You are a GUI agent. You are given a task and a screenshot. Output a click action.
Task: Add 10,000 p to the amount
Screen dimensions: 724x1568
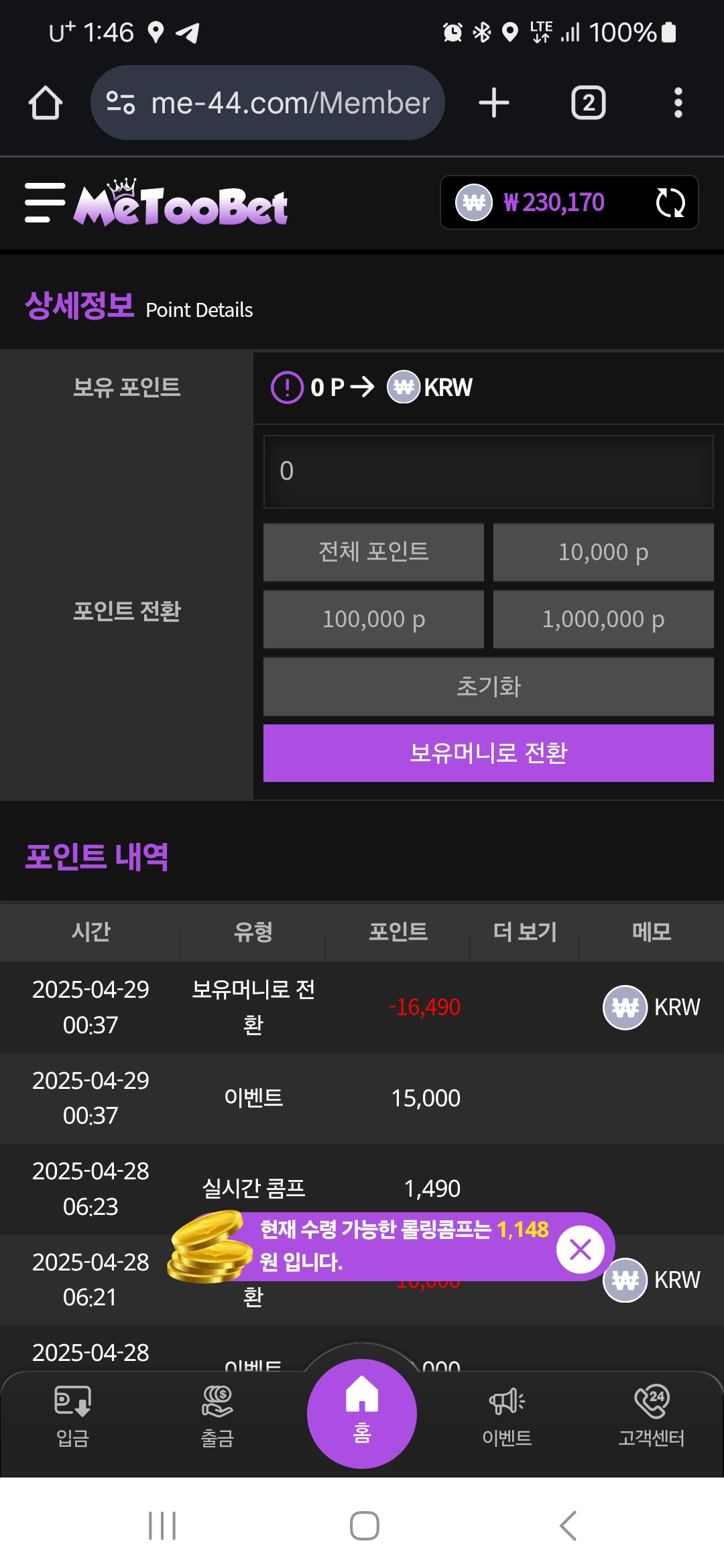click(603, 551)
